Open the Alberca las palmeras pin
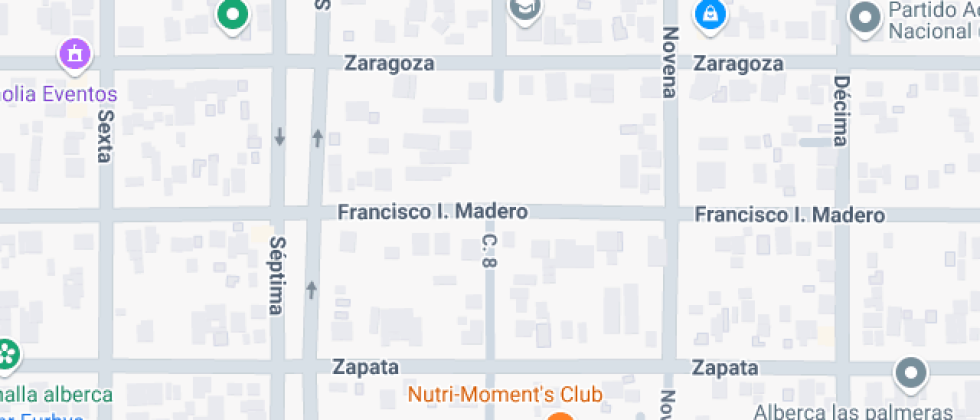980x420 pixels. point(910,374)
